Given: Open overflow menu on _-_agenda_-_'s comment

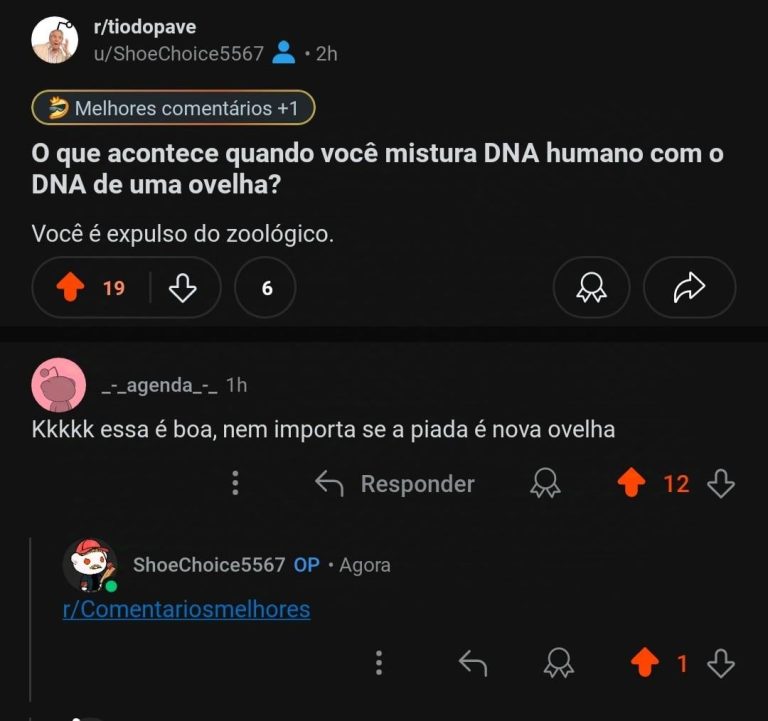Looking at the screenshot, I should tap(235, 484).
